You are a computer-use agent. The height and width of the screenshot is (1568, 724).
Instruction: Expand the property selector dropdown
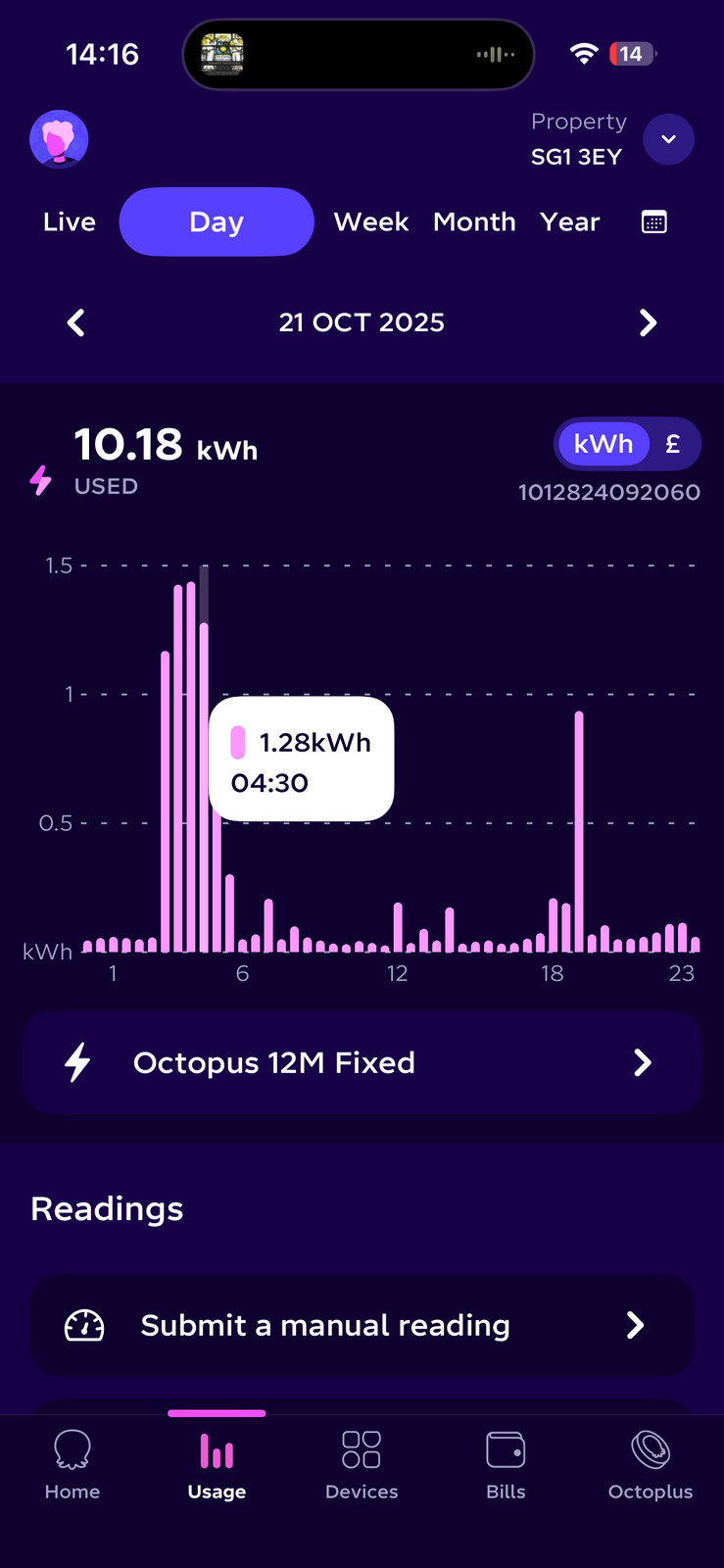pyautogui.click(x=668, y=139)
